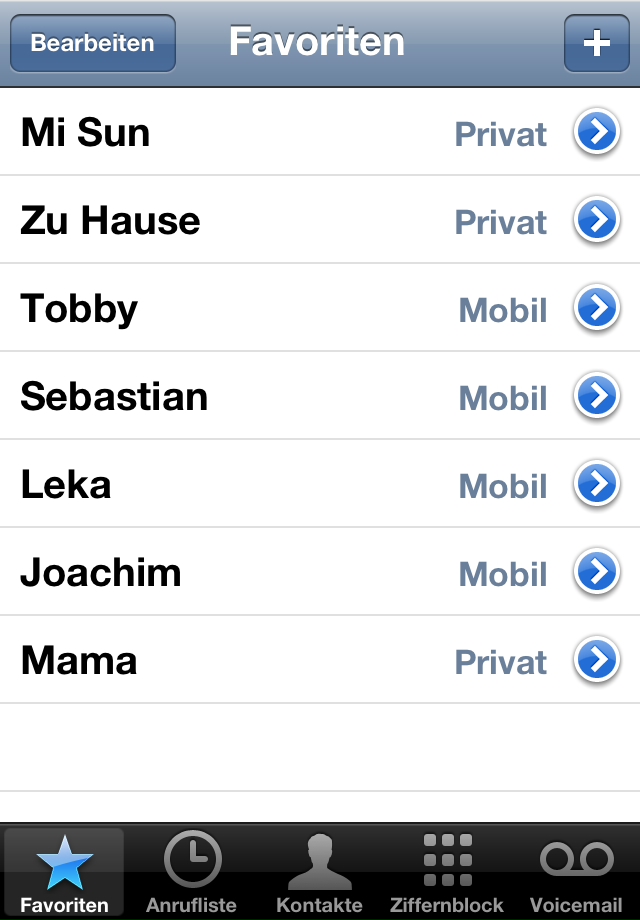Add a new favorite with plus button
This screenshot has width=640, height=920.
596,43
